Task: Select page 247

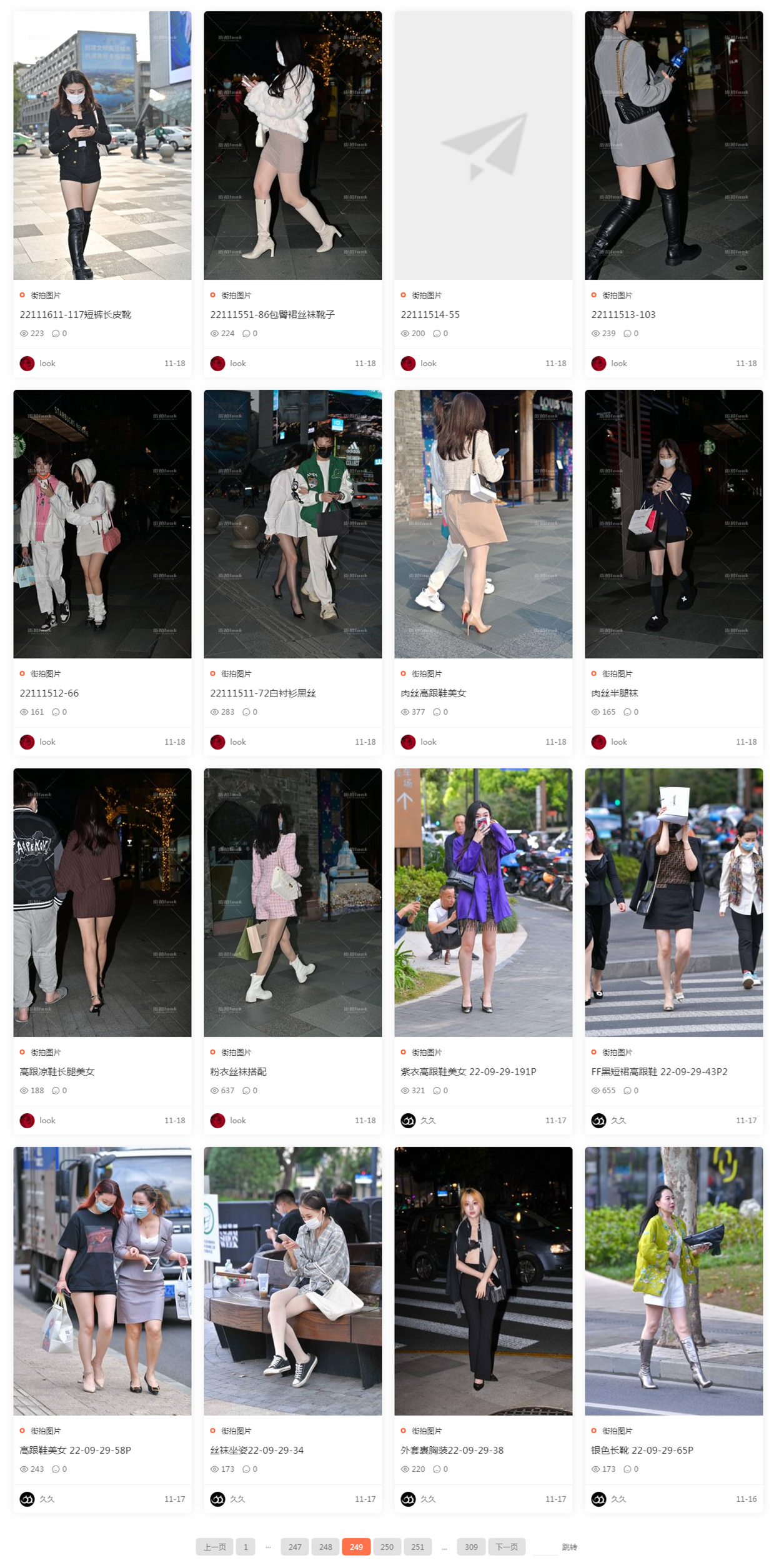Action: (x=295, y=1547)
